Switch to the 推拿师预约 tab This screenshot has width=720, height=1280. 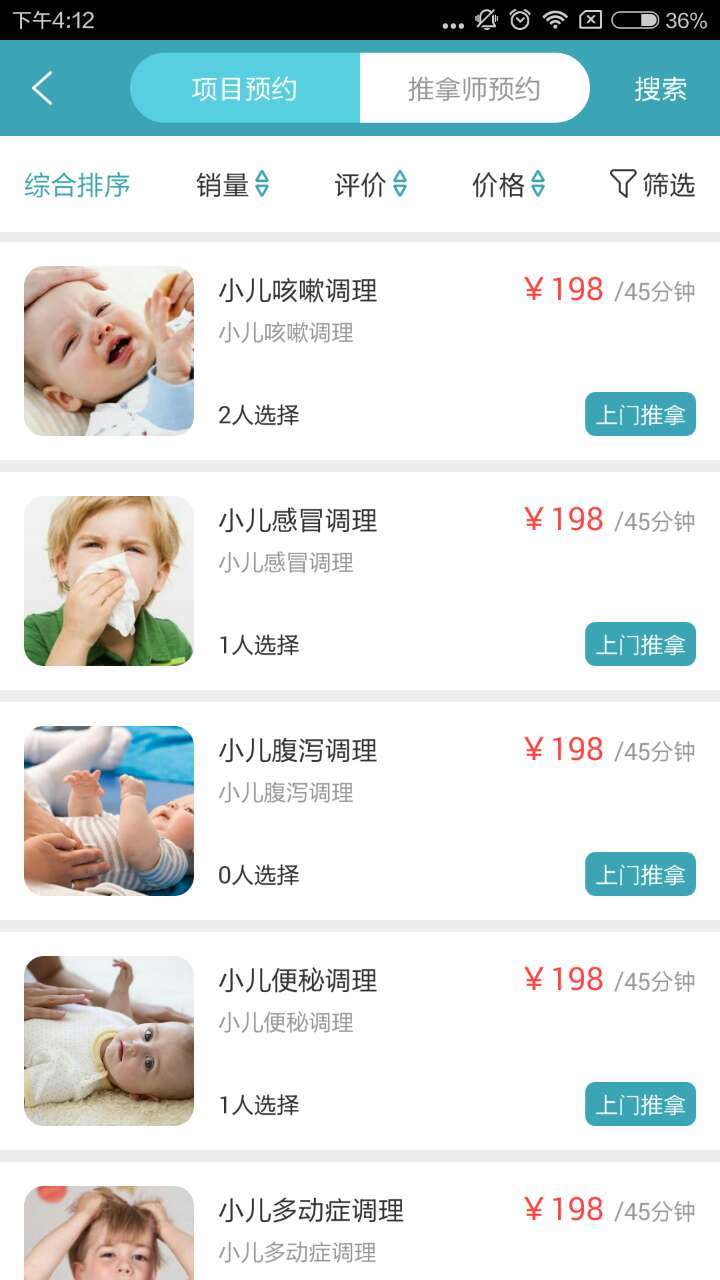coord(474,89)
